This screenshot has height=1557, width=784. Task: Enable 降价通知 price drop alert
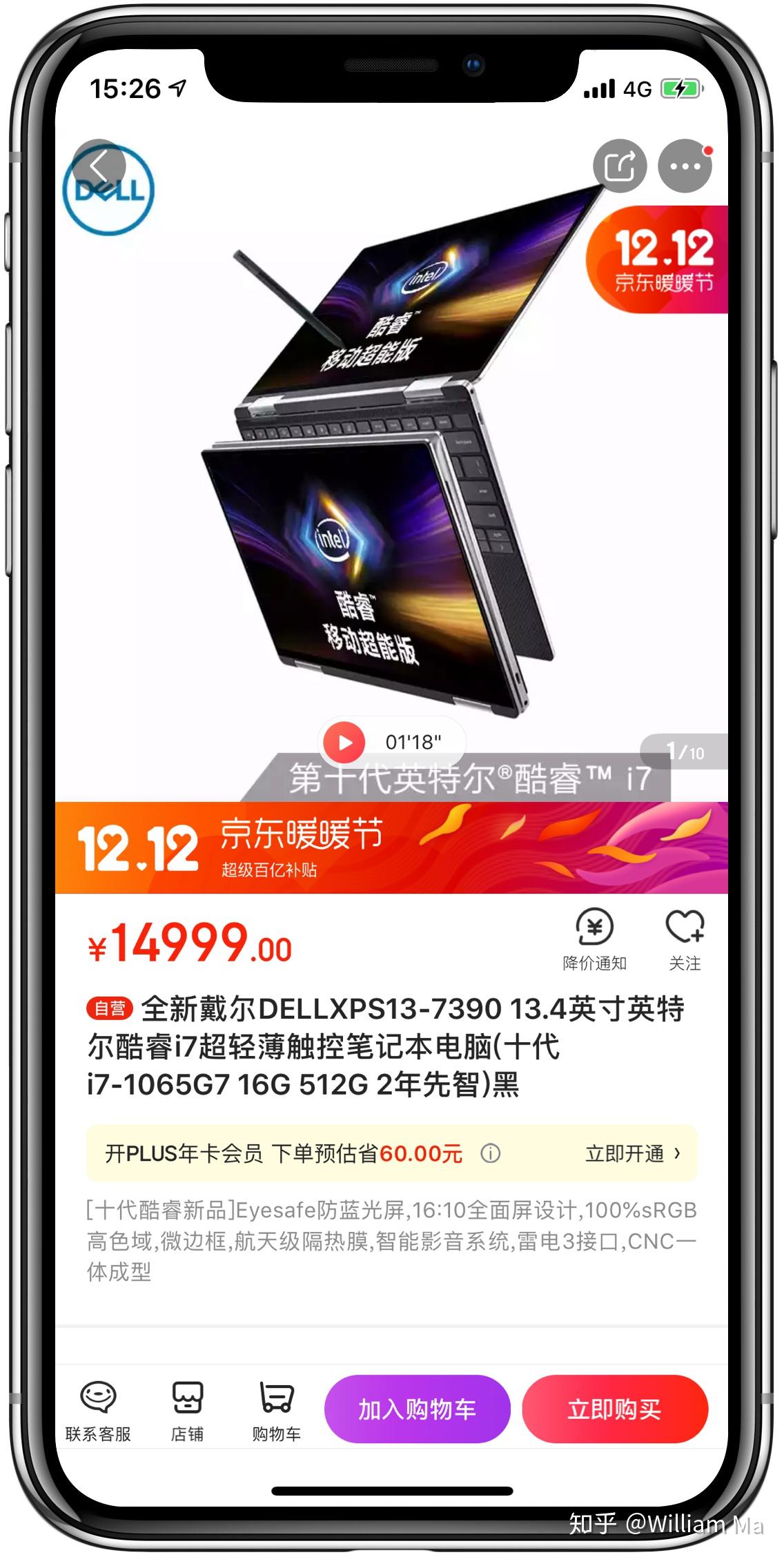coord(595,940)
